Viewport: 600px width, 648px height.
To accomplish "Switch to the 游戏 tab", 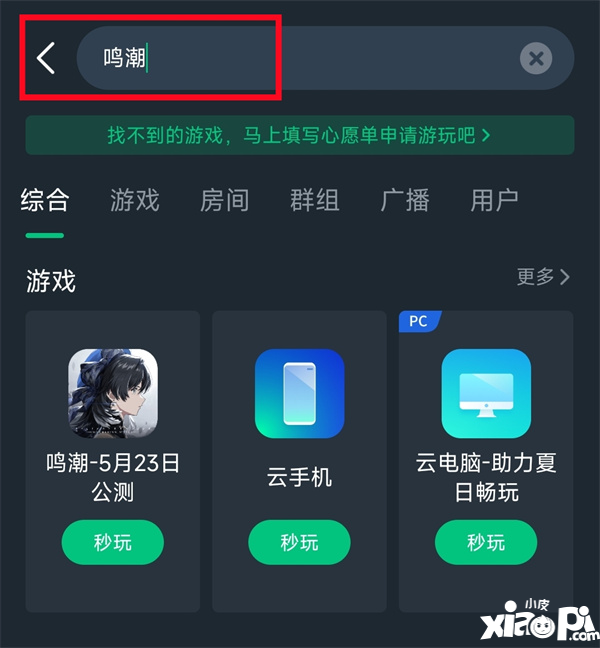I will [x=135, y=200].
